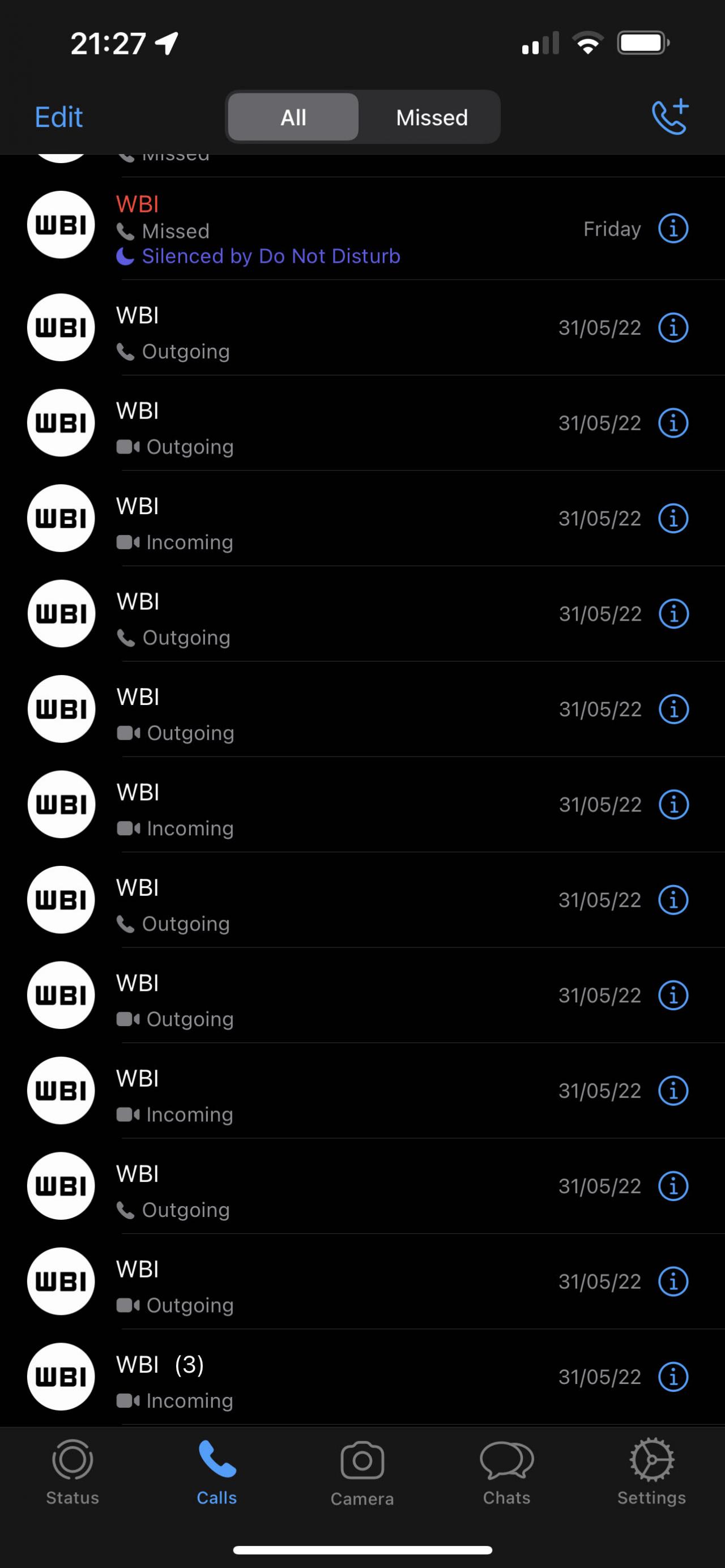Switch to the Chats tab

[506, 1472]
